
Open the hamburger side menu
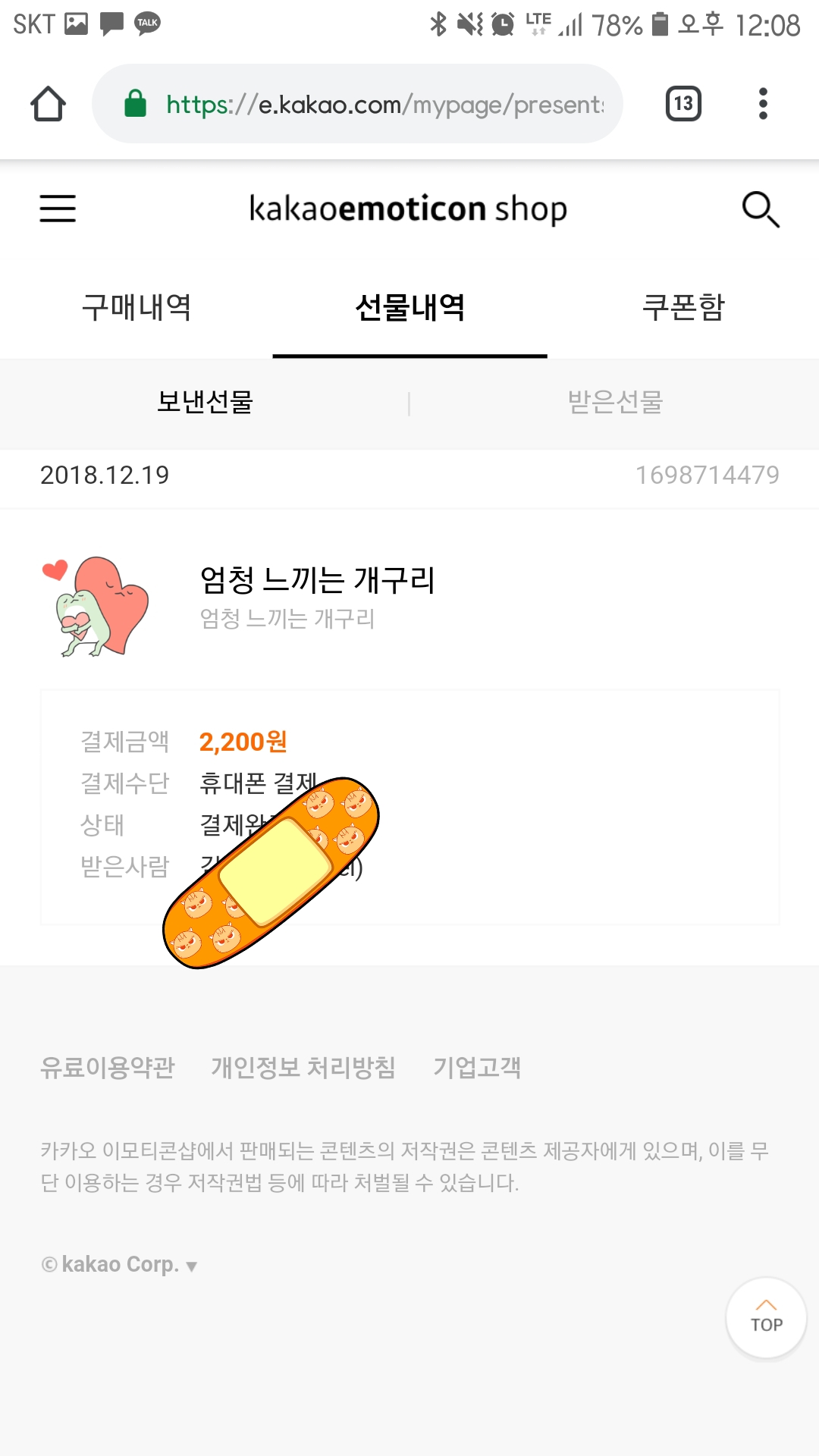pyautogui.click(x=58, y=209)
